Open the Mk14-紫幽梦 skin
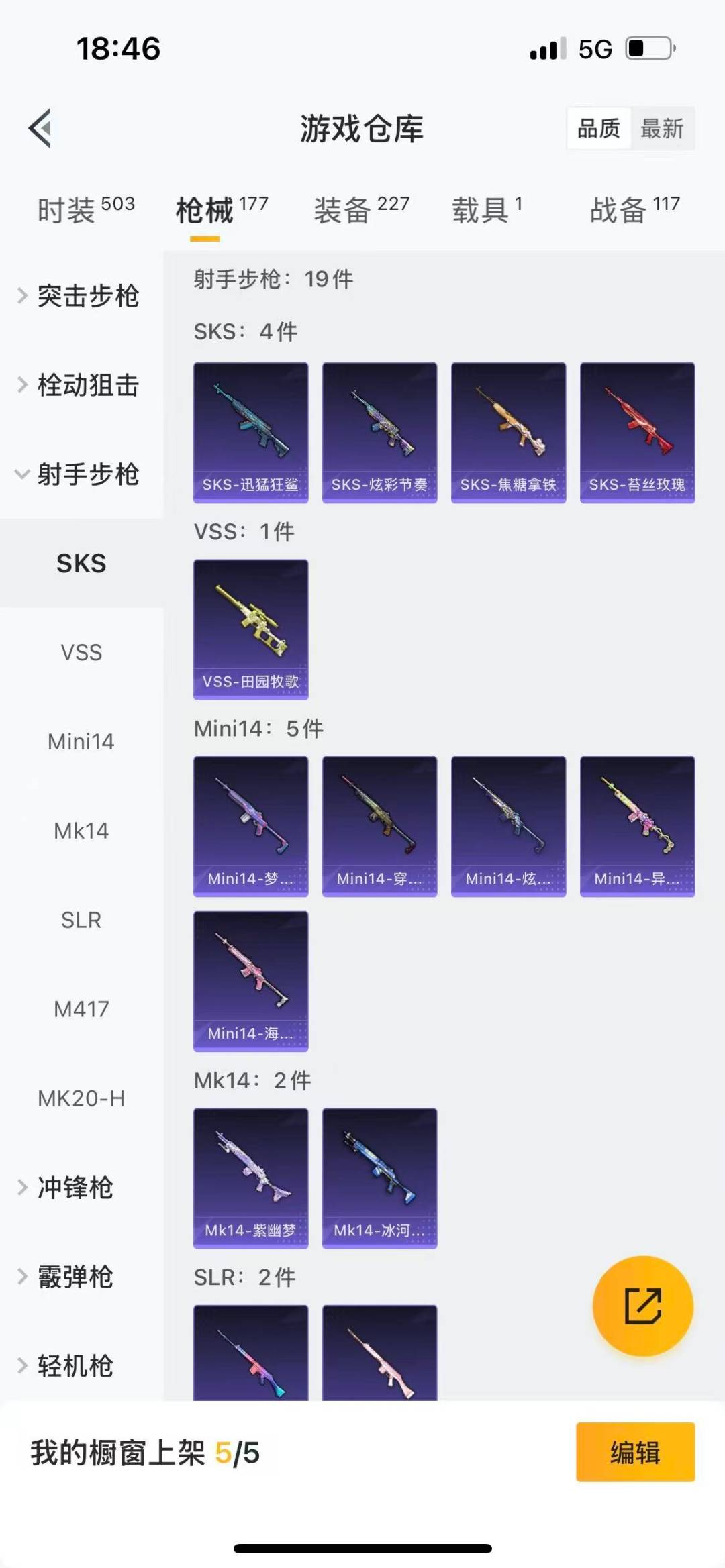 click(x=250, y=1178)
